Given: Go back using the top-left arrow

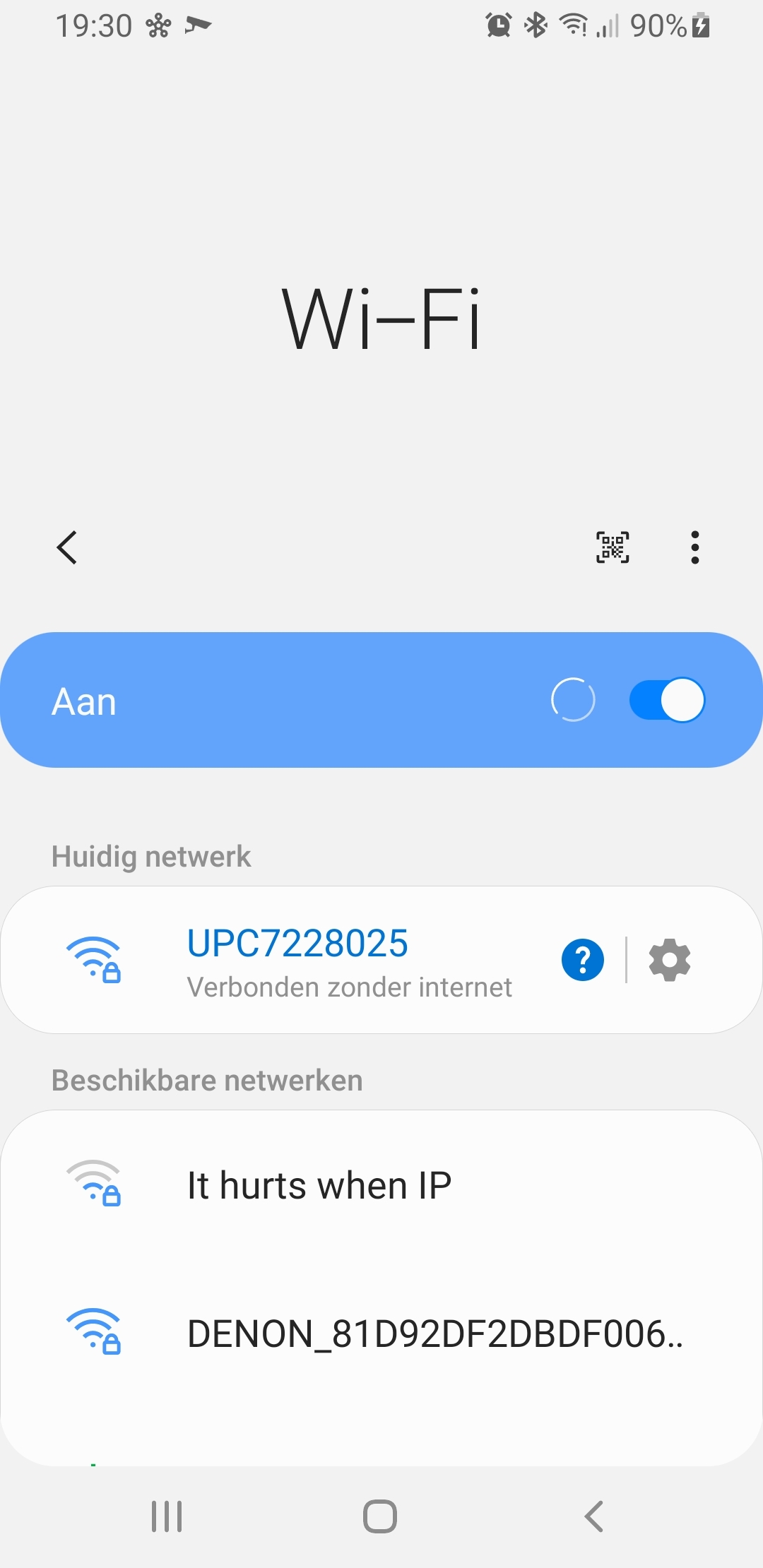Looking at the screenshot, I should pos(67,547).
